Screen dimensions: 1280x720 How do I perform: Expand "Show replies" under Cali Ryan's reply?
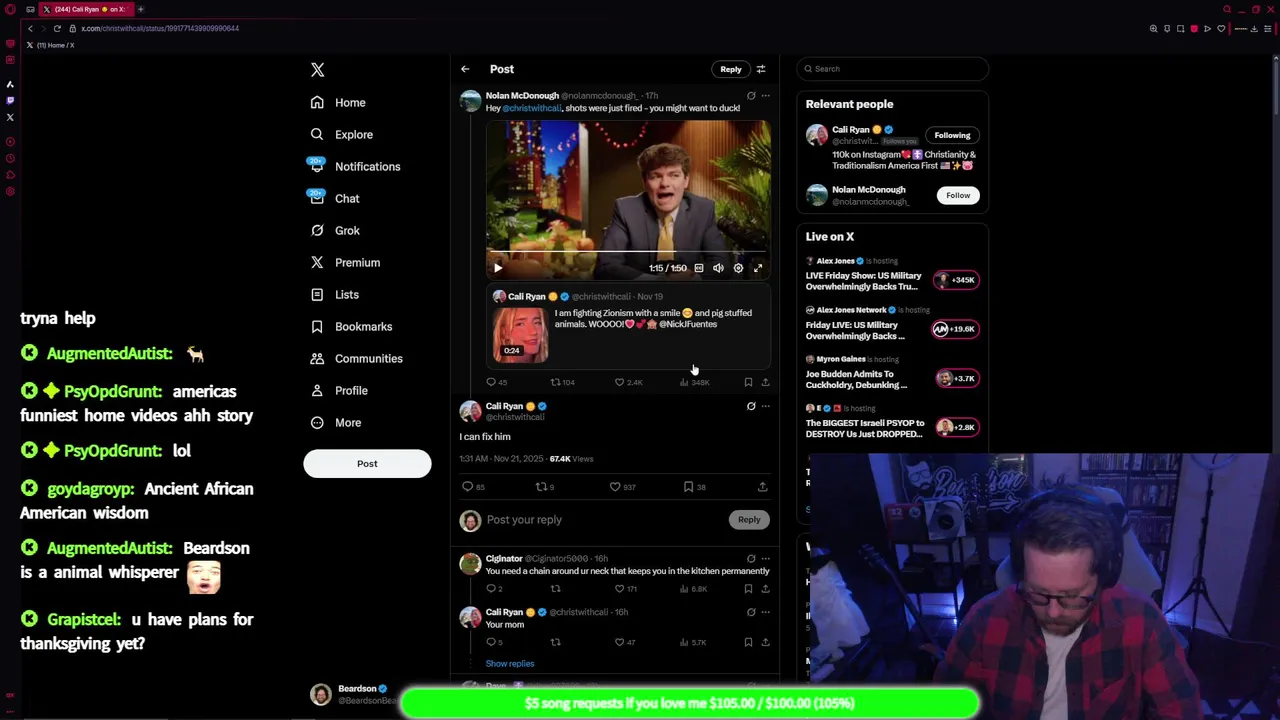(510, 663)
